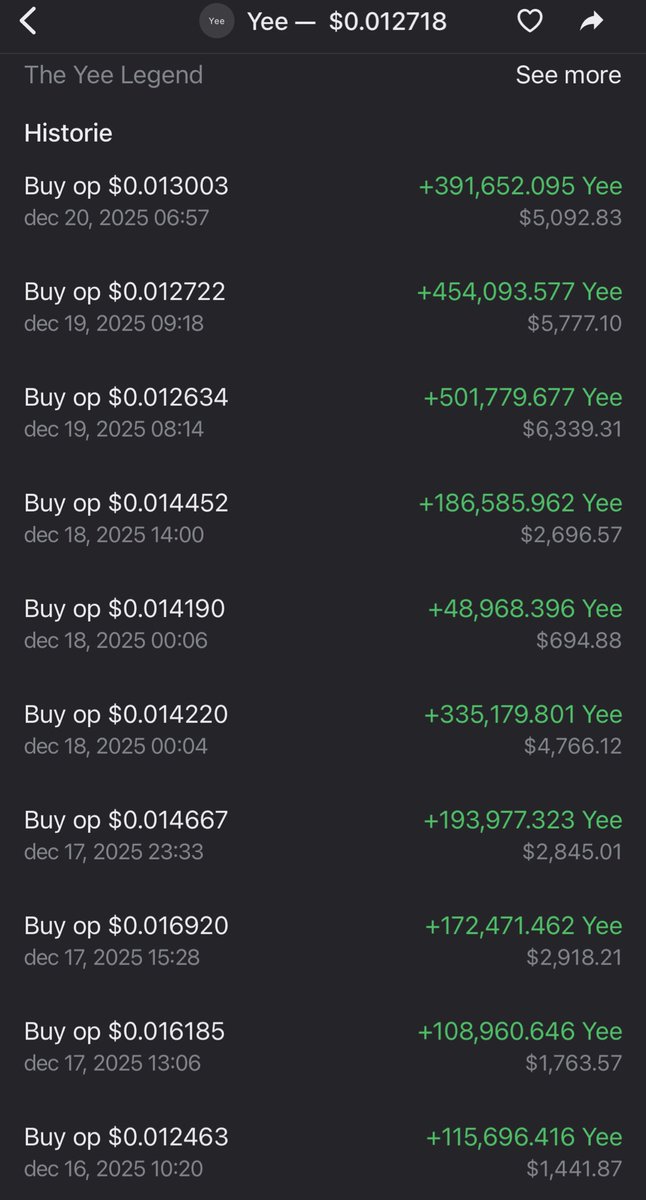Image resolution: width=646 pixels, height=1200 pixels.
Task: View the buy of 501,779.677 Yee
Action: pyautogui.click(x=322, y=413)
